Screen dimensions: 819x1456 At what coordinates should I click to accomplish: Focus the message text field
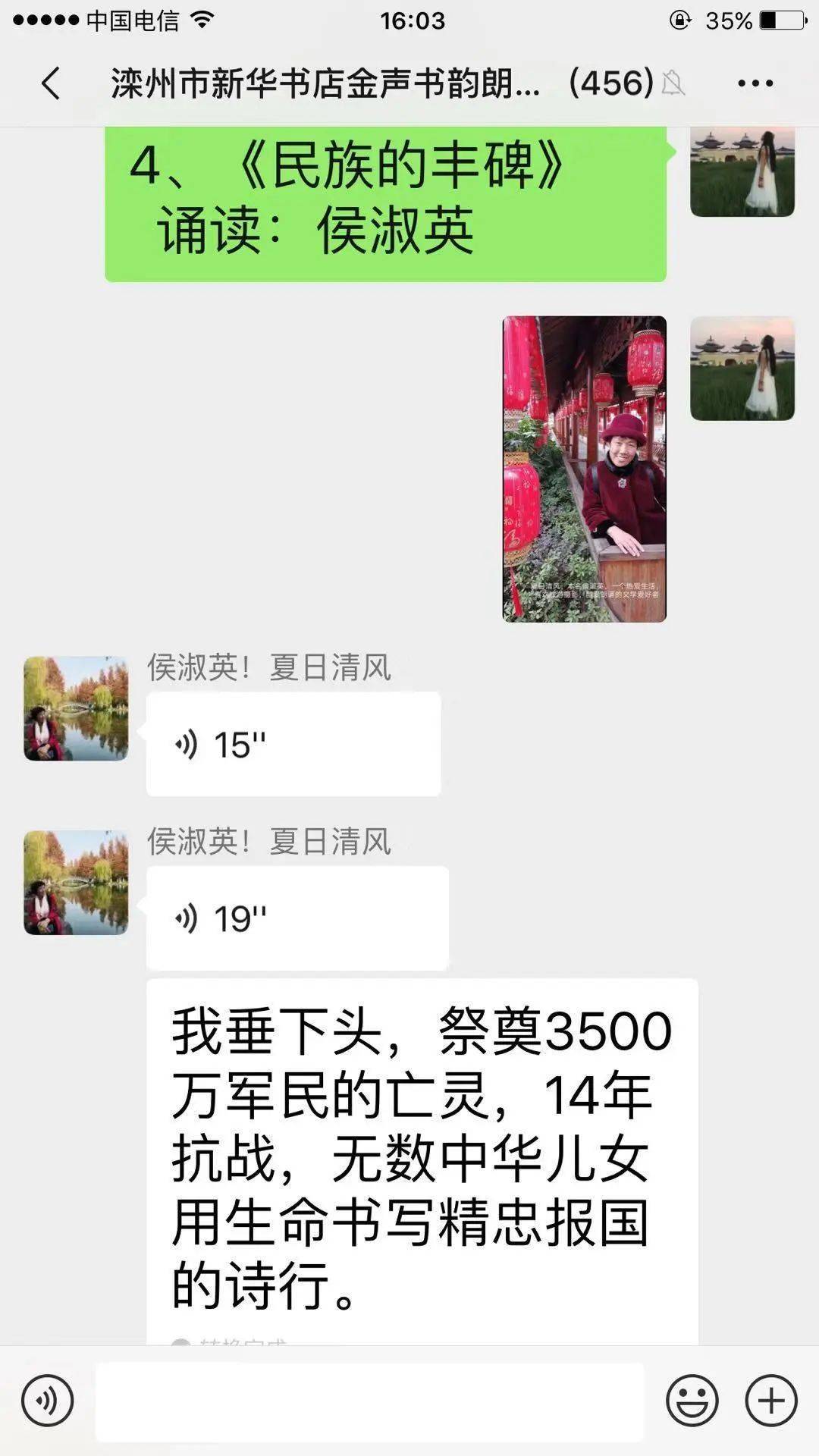pyautogui.click(x=369, y=1401)
